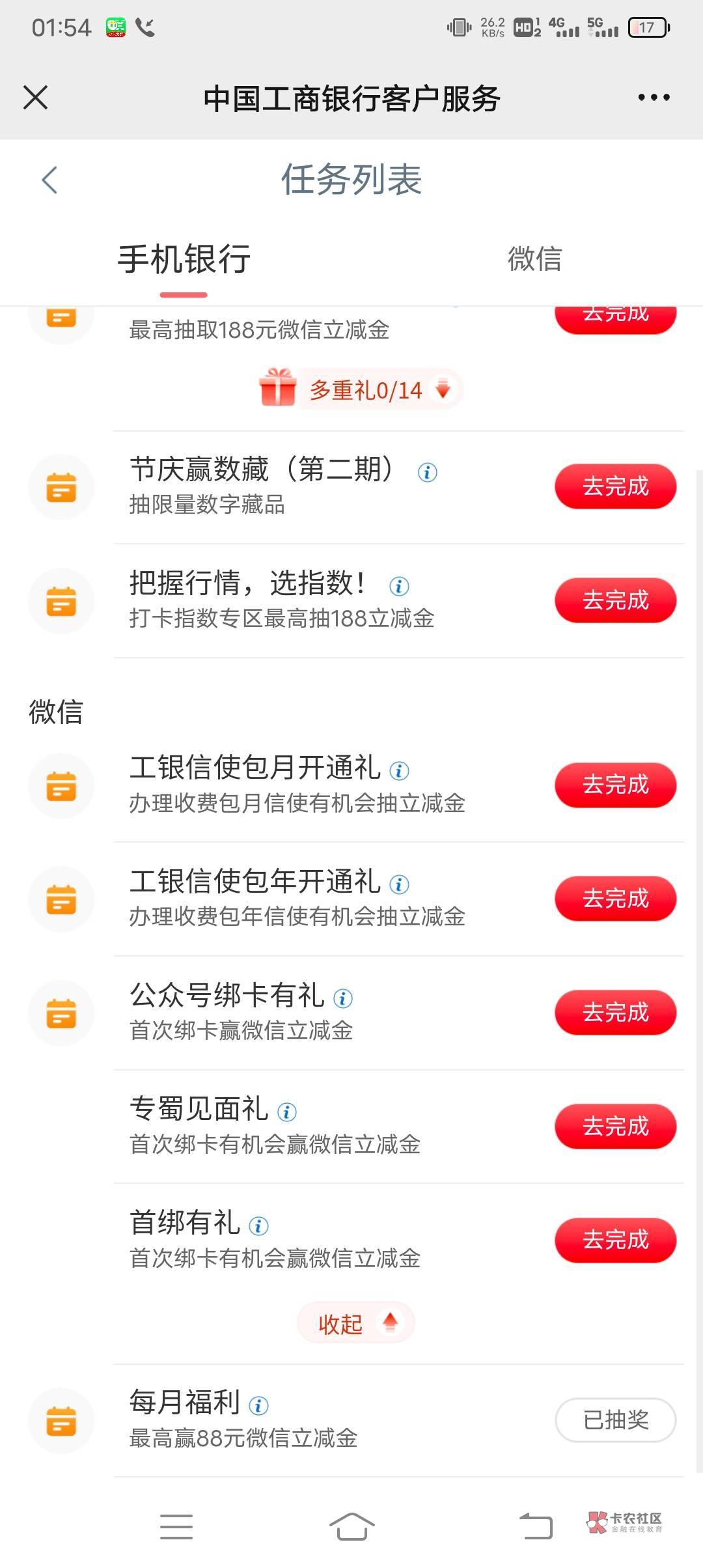
Task: Collapse the list with 收起
Action: tap(356, 1323)
